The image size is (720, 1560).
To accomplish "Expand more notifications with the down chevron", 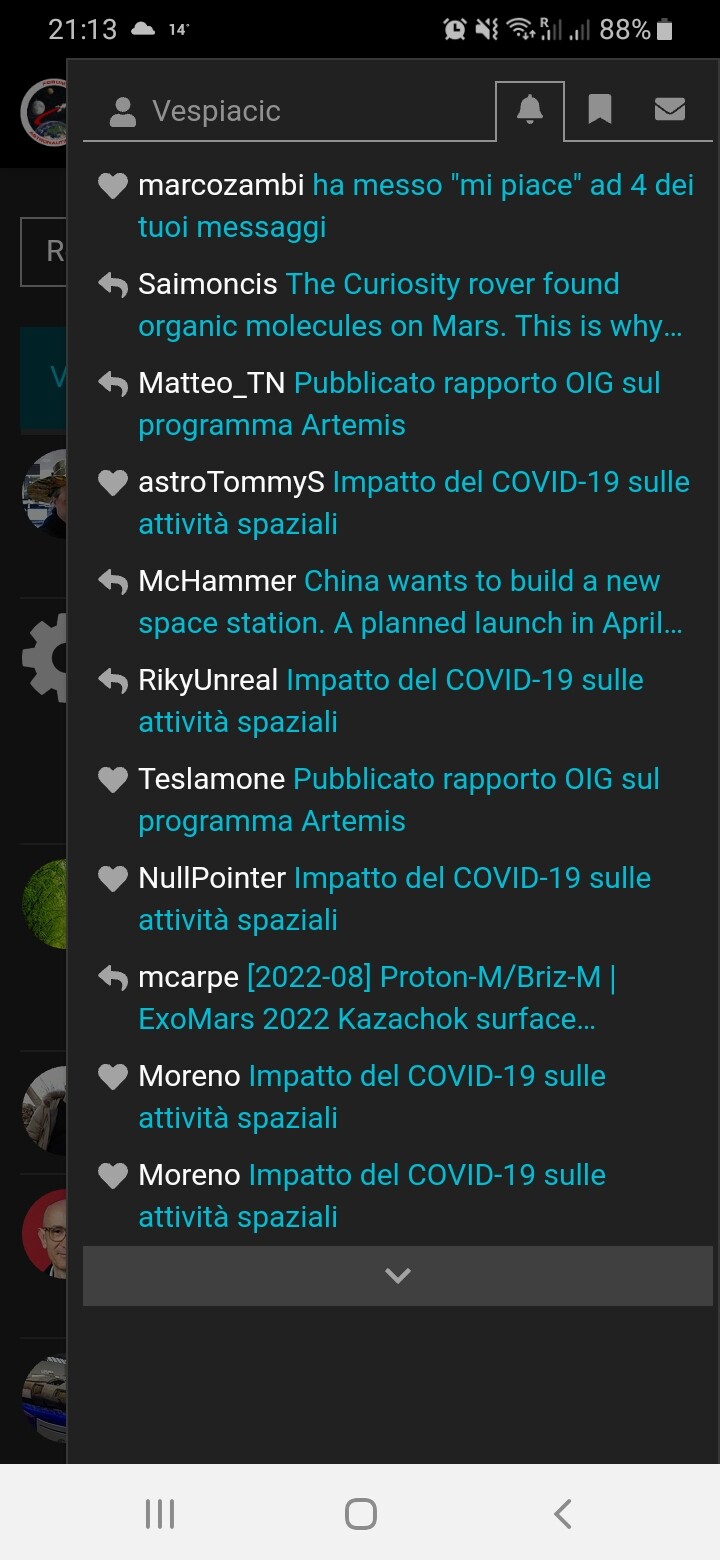I will point(398,1275).
